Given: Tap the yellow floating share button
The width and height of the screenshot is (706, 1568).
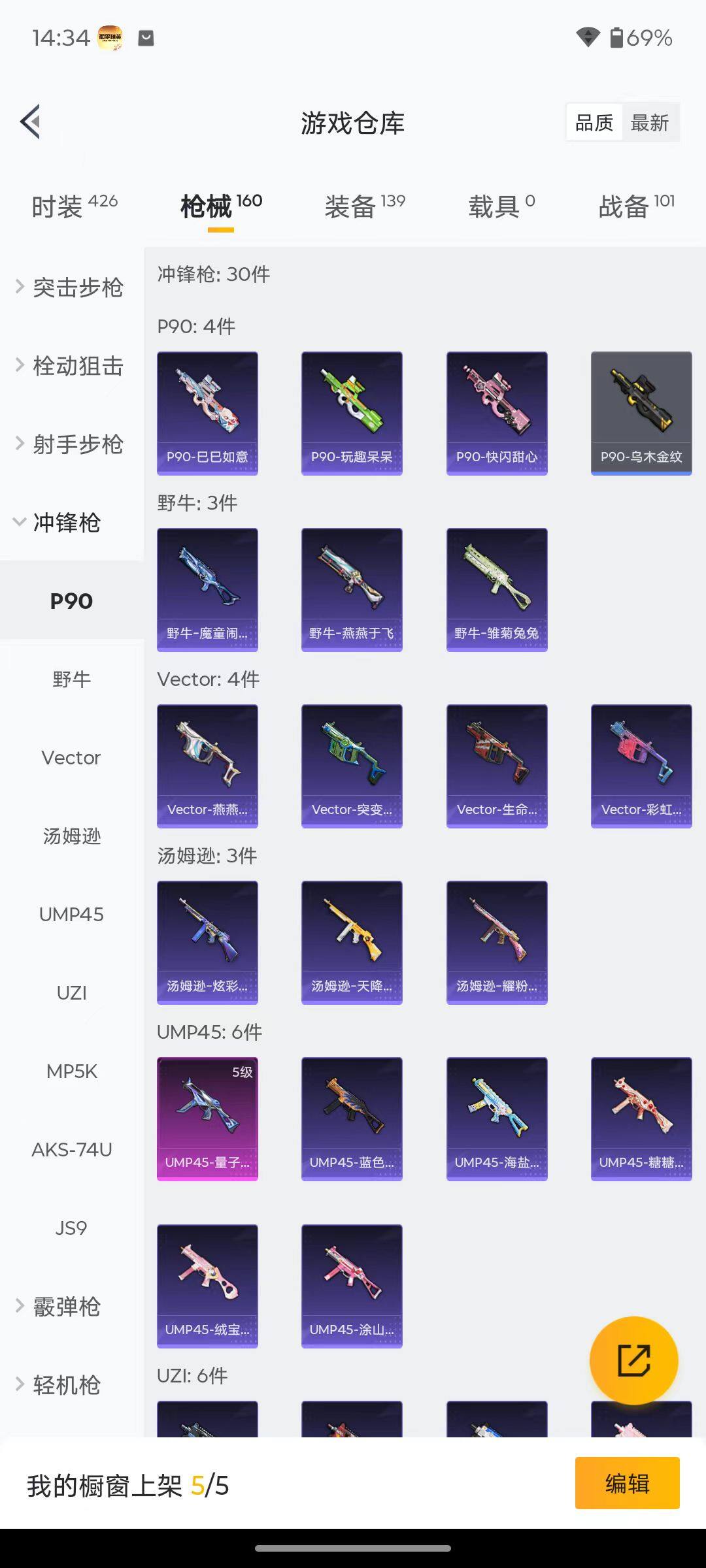Looking at the screenshot, I should point(633,1360).
